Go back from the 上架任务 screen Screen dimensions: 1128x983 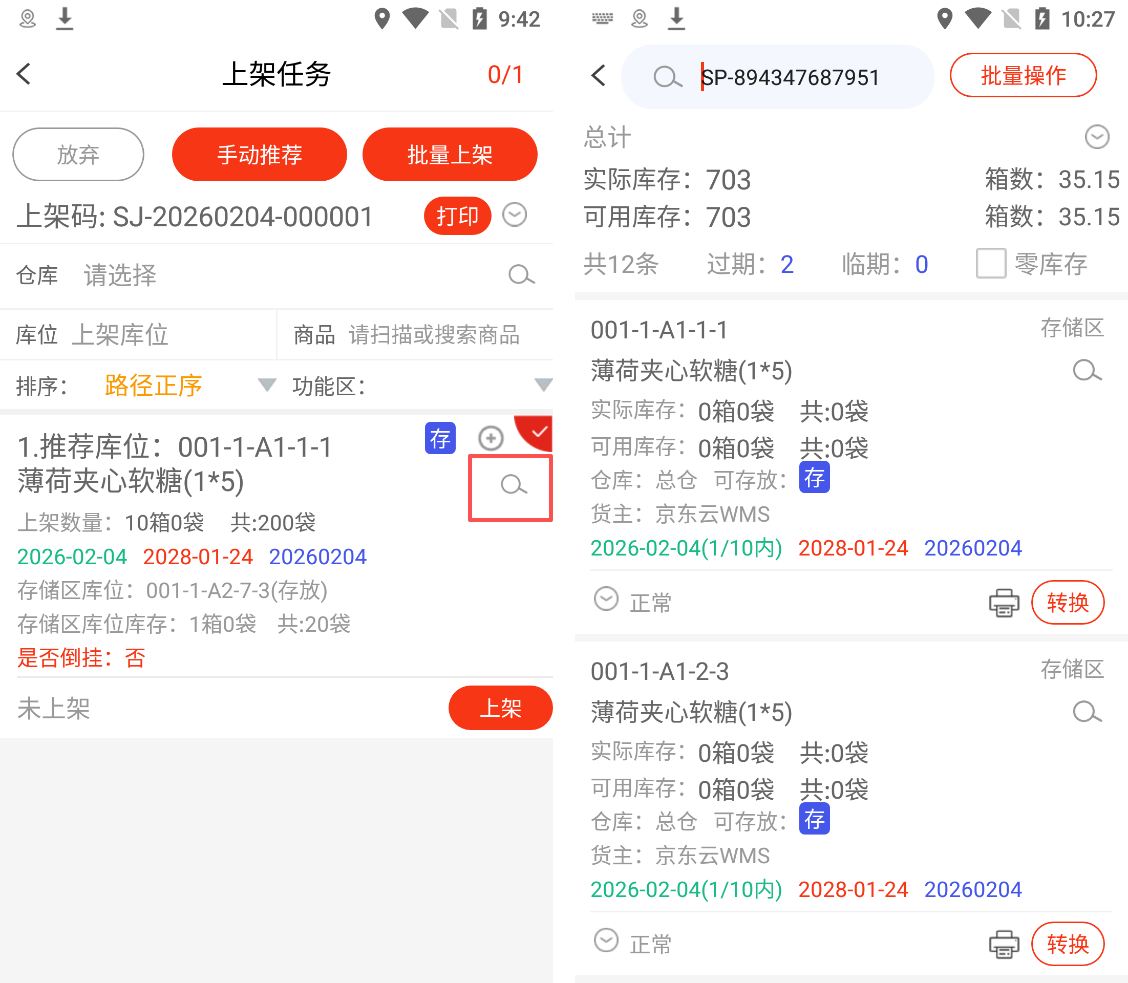click(x=25, y=74)
